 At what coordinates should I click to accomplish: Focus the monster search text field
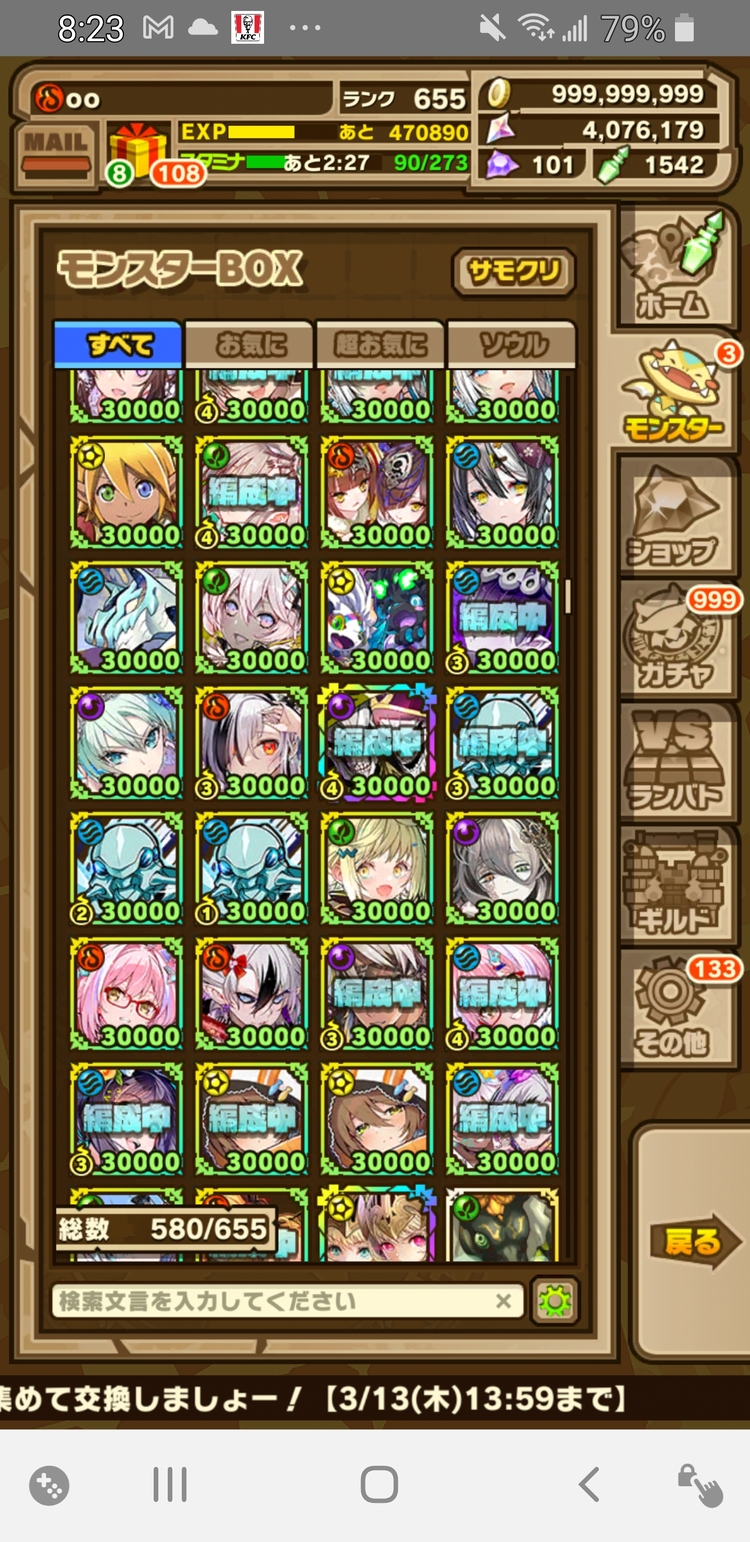pyautogui.click(x=270, y=1301)
